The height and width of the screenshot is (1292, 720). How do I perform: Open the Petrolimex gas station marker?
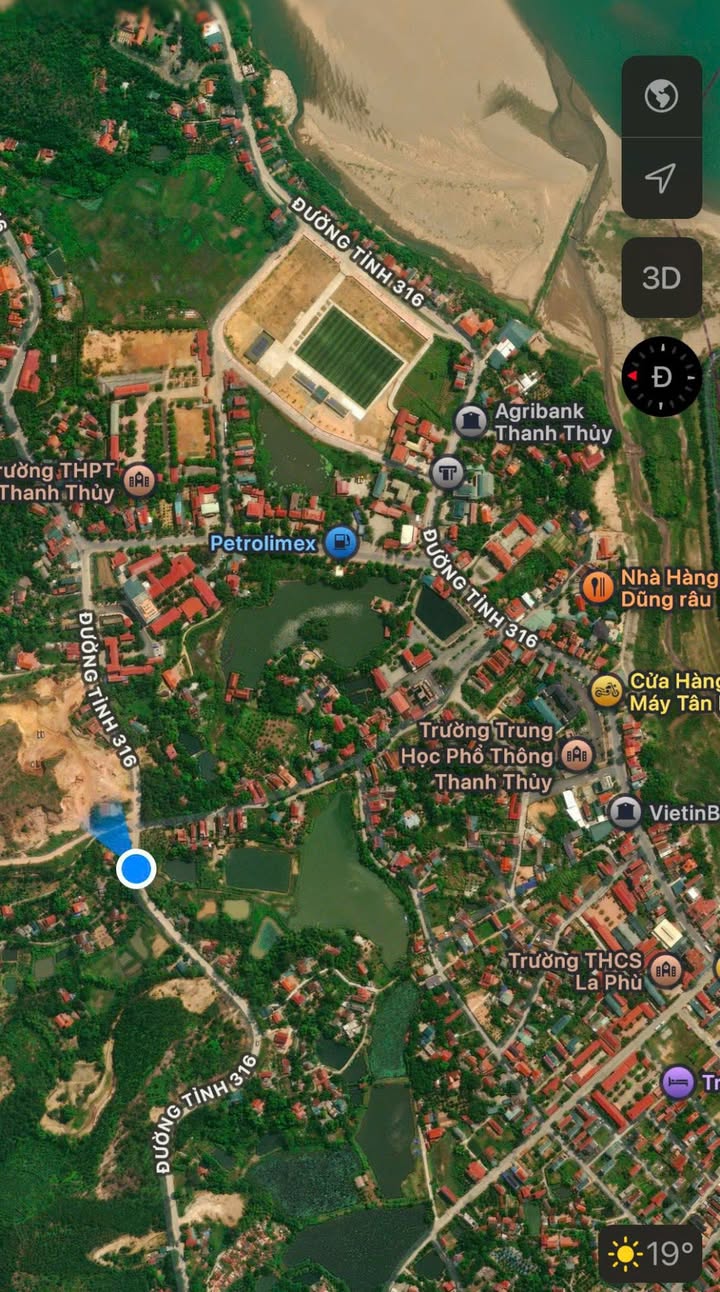pyautogui.click(x=341, y=544)
